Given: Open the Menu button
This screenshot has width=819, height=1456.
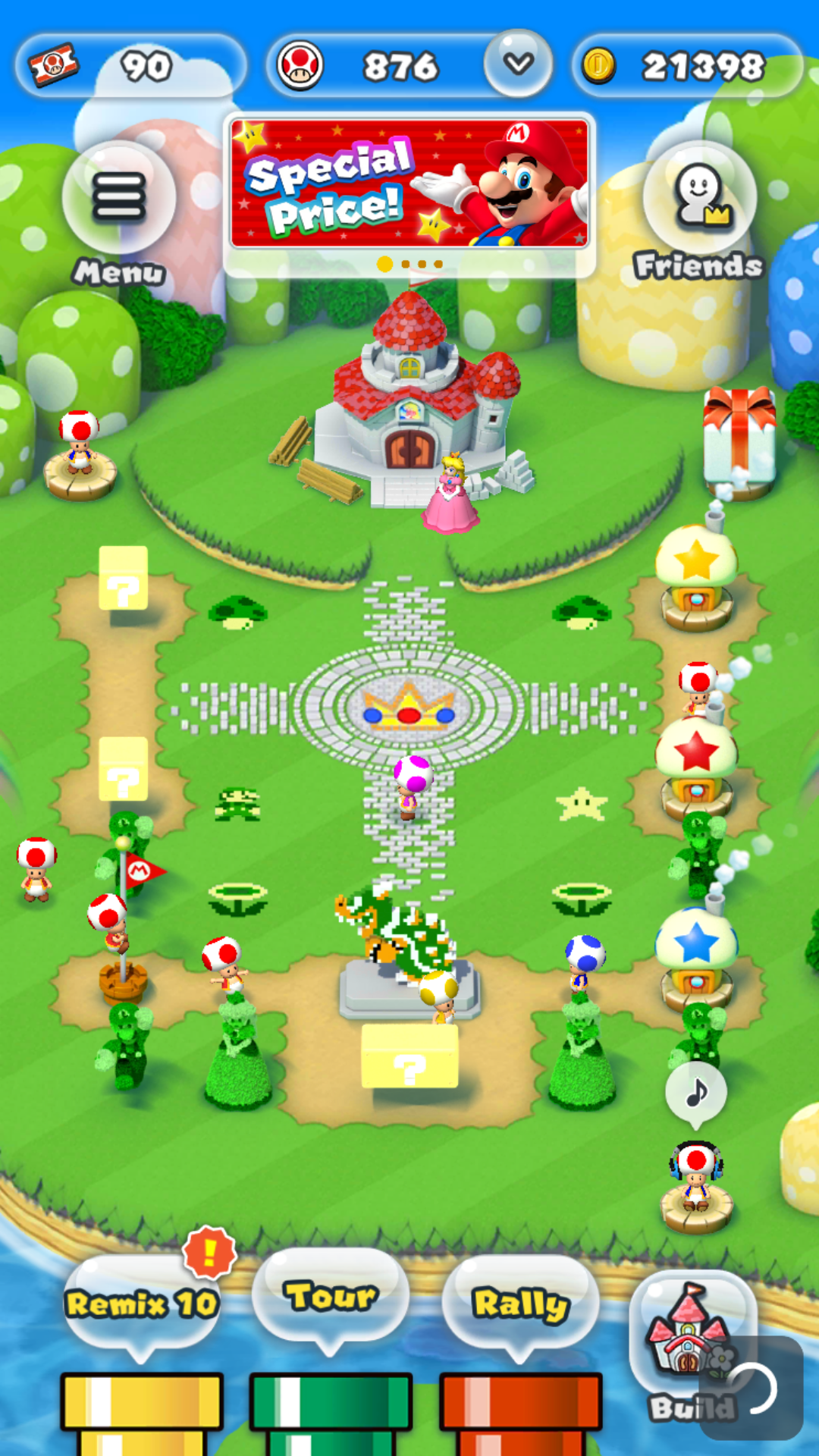Looking at the screenshot, I should coord(119,199).
